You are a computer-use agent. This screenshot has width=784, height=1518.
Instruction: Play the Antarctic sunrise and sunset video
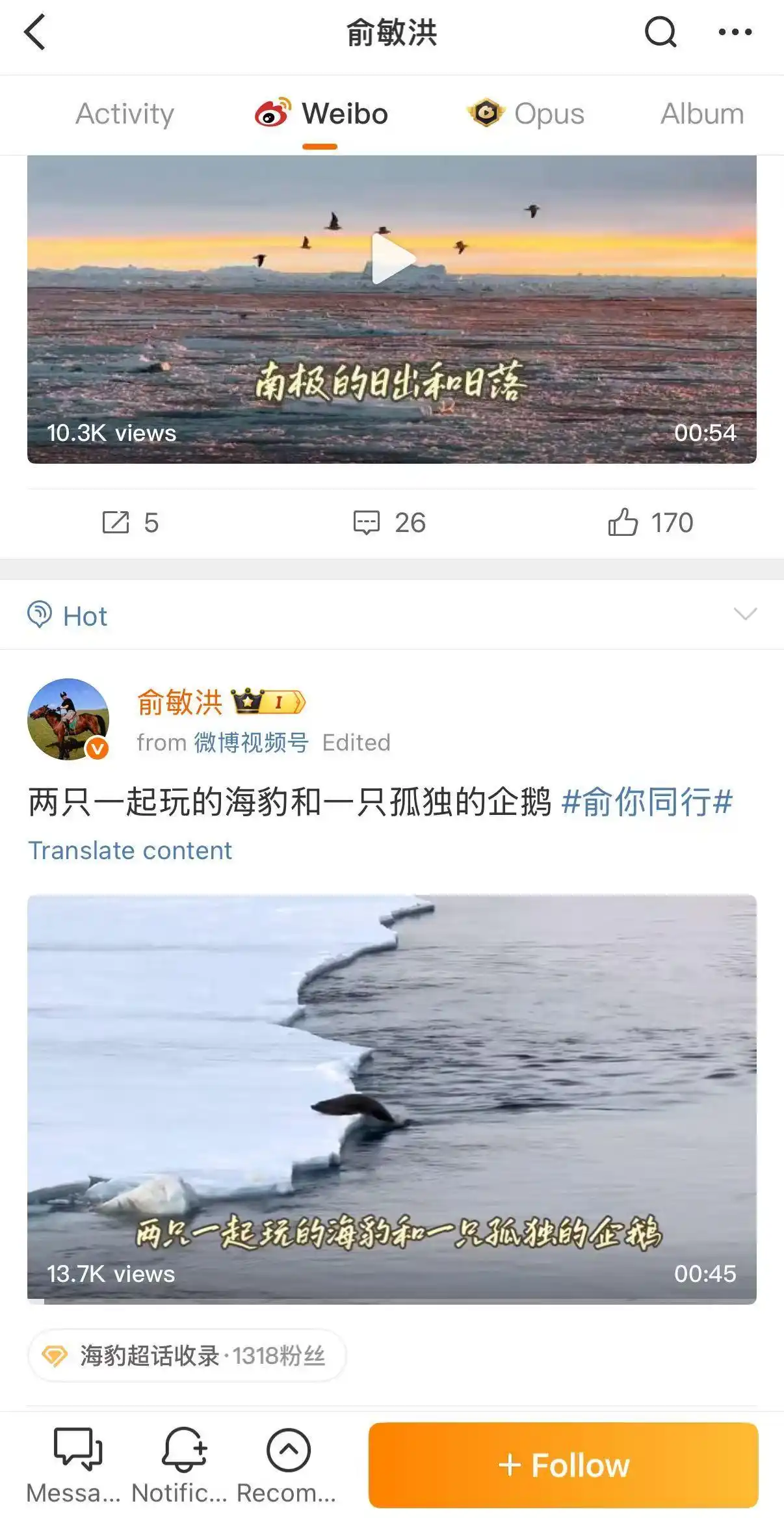click(x=392, y=258)
